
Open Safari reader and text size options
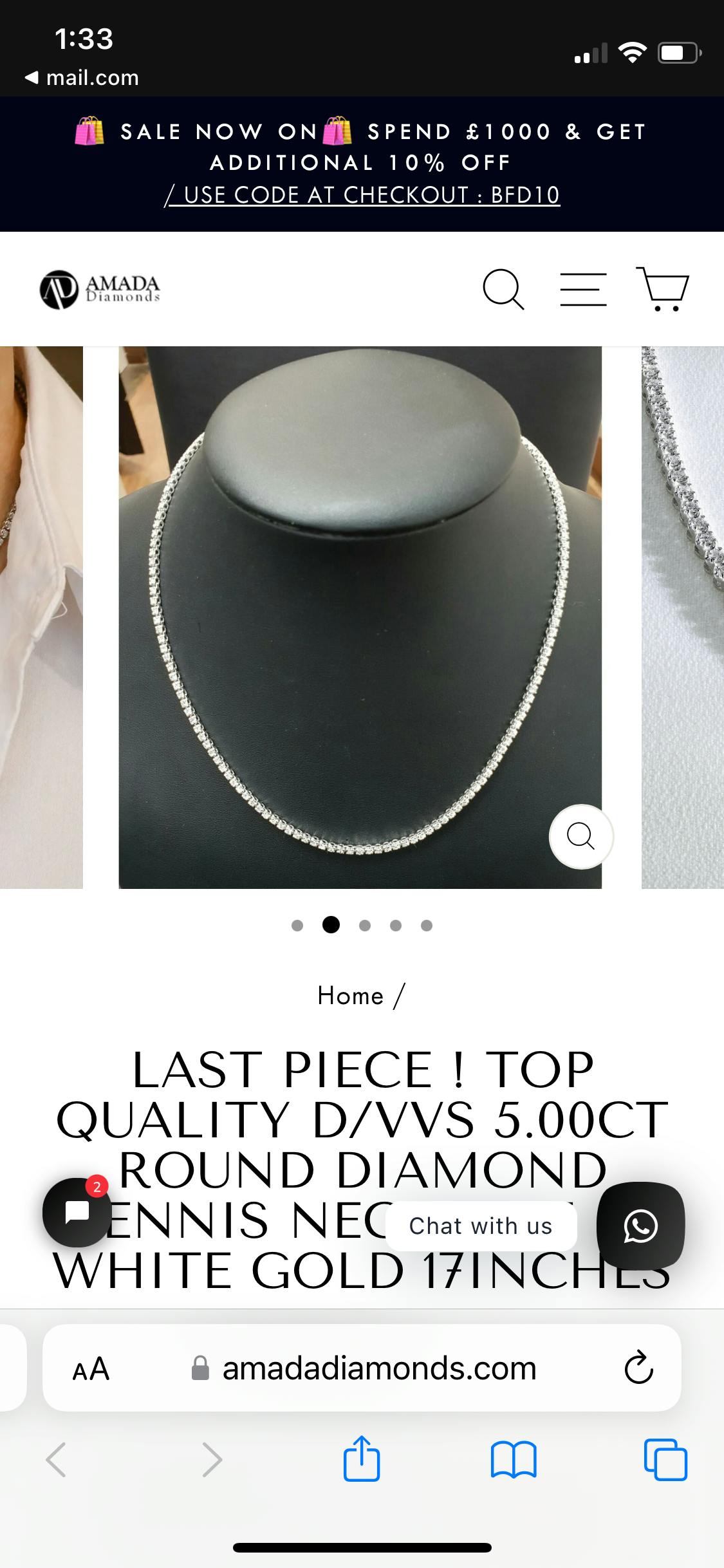click(91, 1368)
